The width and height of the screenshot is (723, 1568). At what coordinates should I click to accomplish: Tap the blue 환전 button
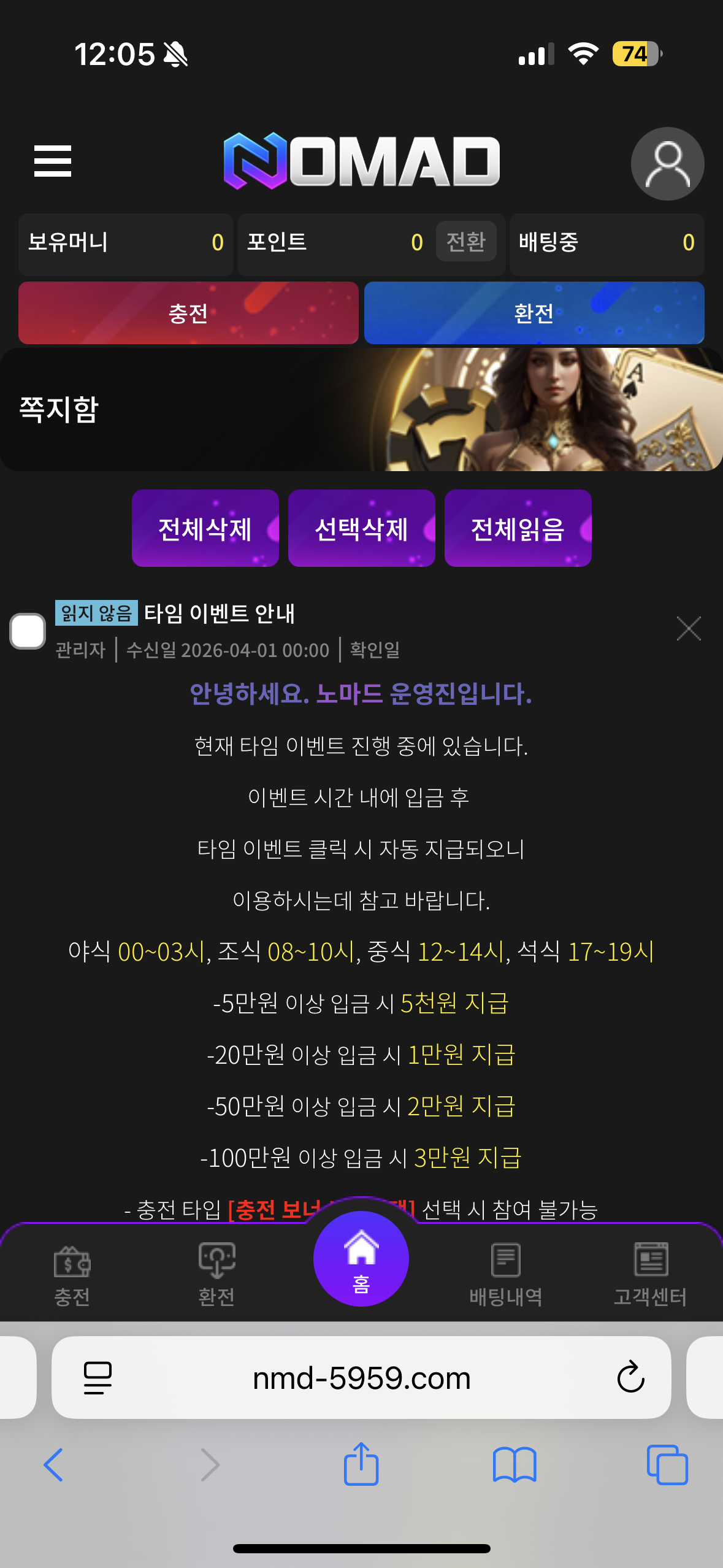(x=534, y=313)
